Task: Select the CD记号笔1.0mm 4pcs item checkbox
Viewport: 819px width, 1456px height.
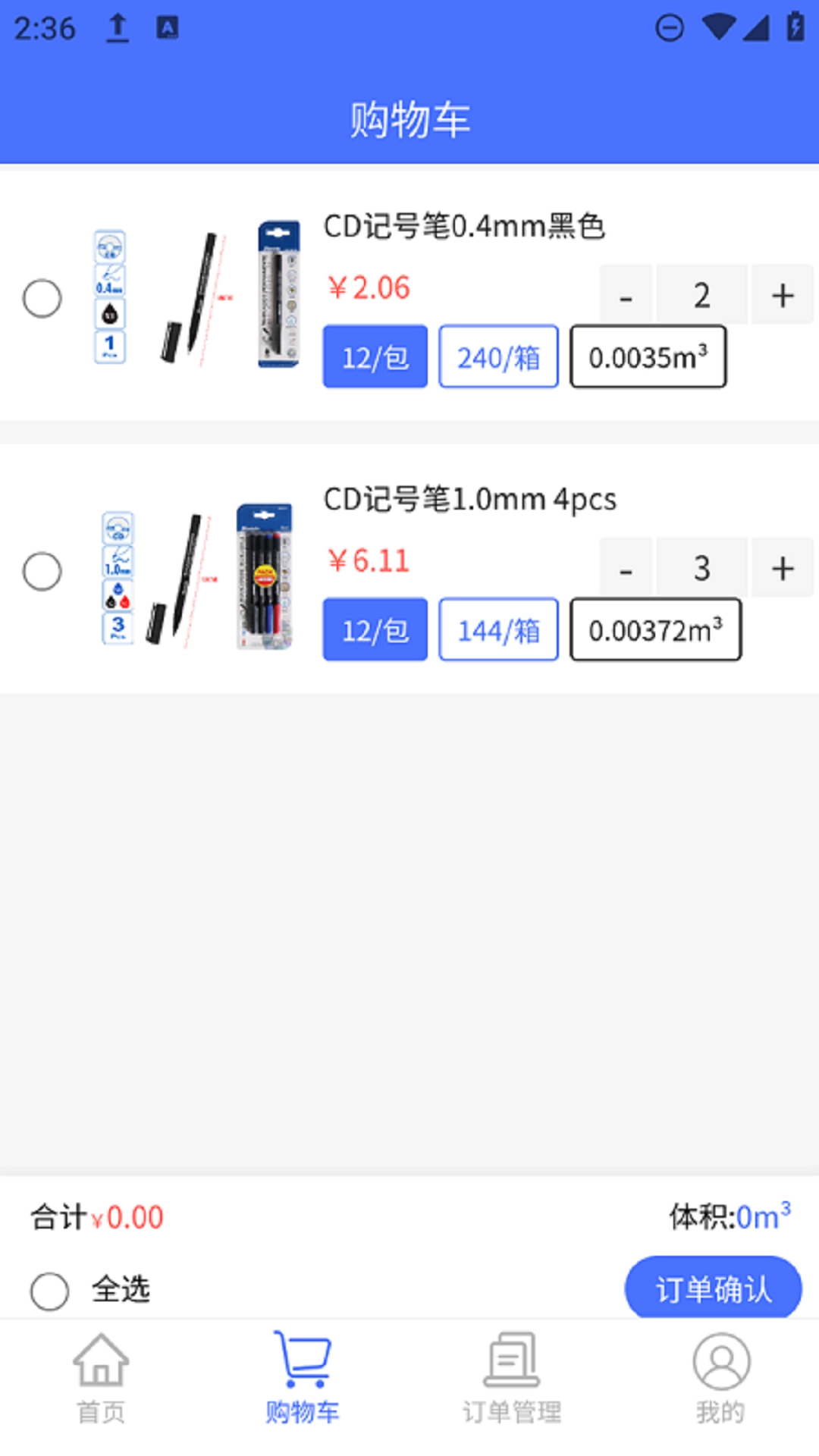Action: click(x=42, y=571)
